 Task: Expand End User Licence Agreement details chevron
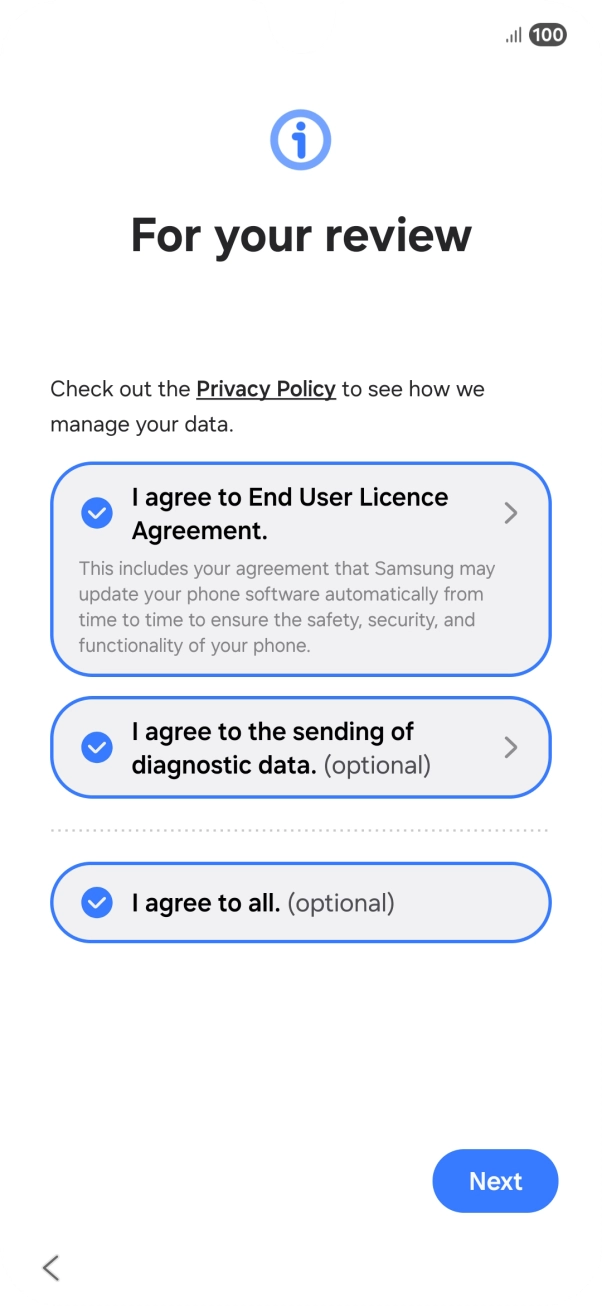pos(511,513)
